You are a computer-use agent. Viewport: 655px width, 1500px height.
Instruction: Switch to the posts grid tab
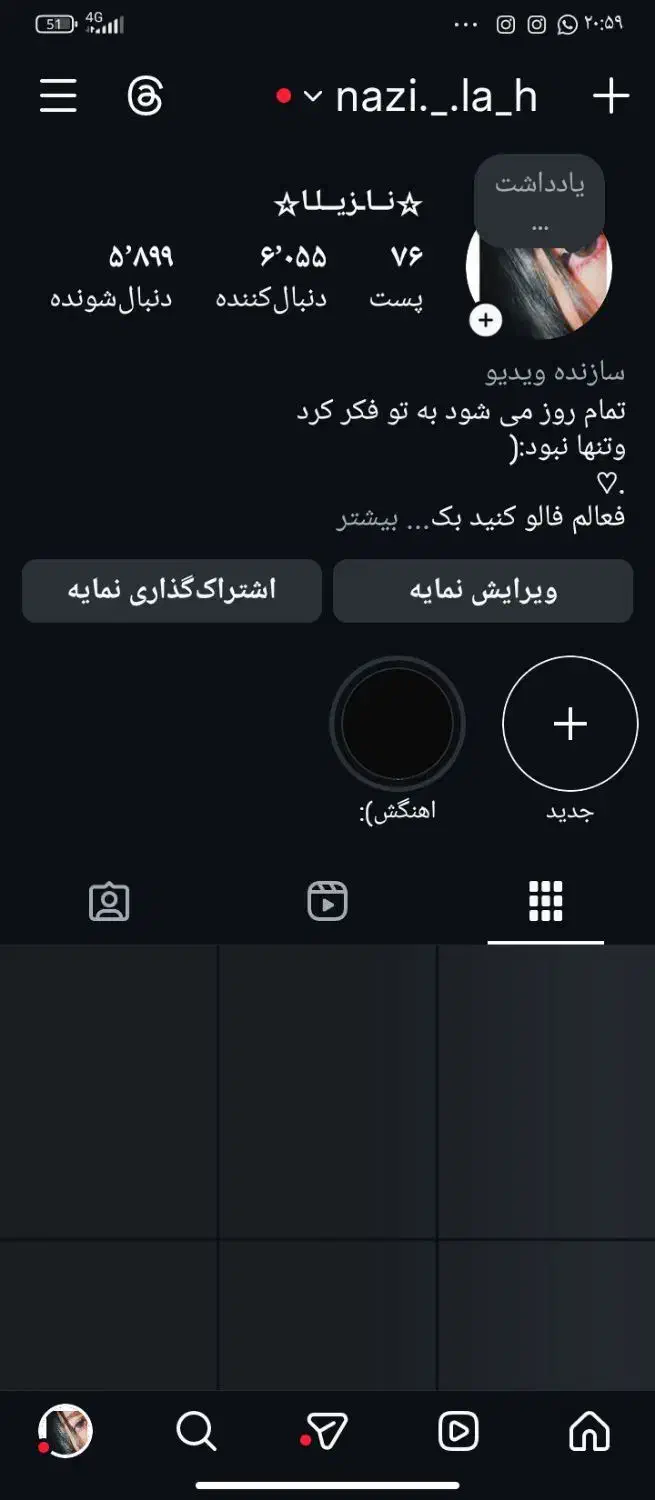545,902
